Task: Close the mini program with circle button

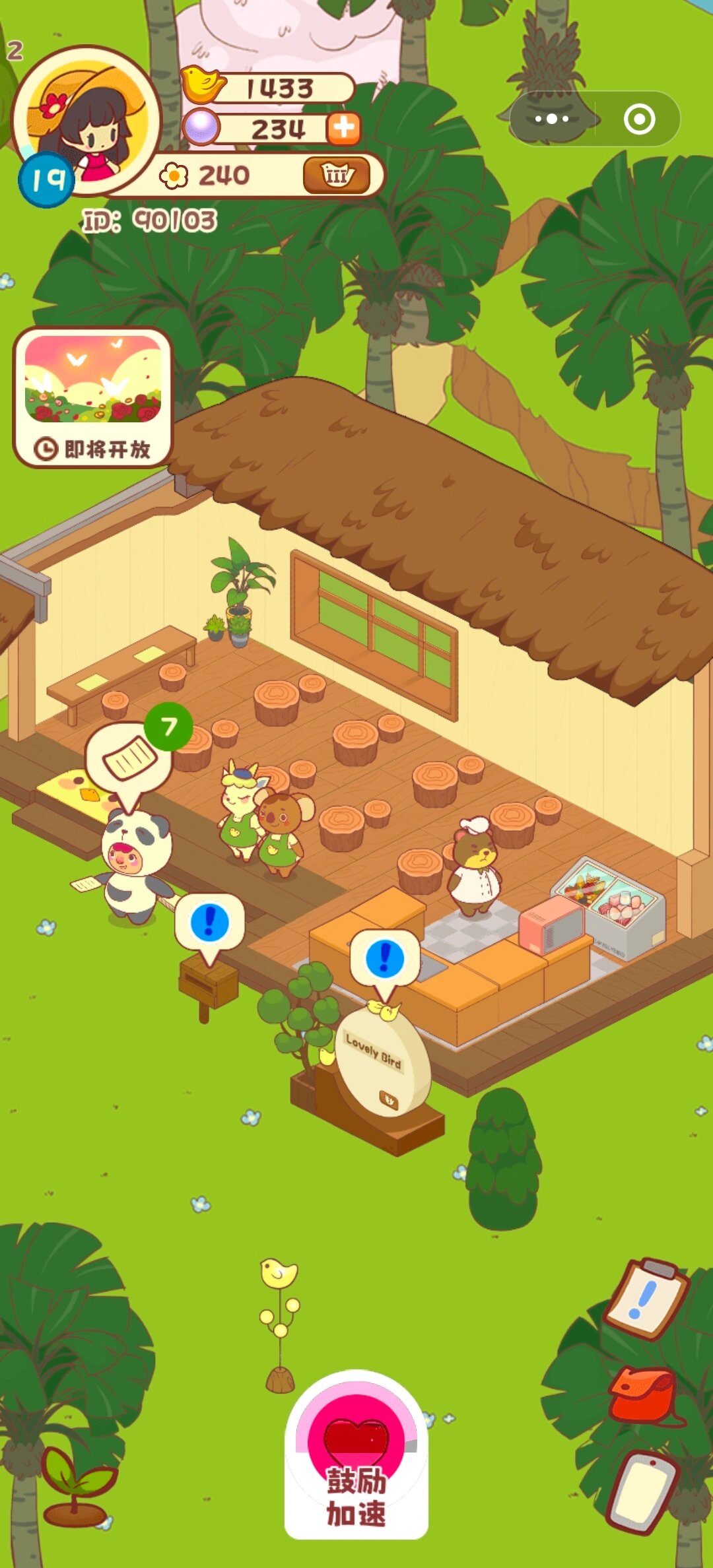Action: click(x=639, y=119)
